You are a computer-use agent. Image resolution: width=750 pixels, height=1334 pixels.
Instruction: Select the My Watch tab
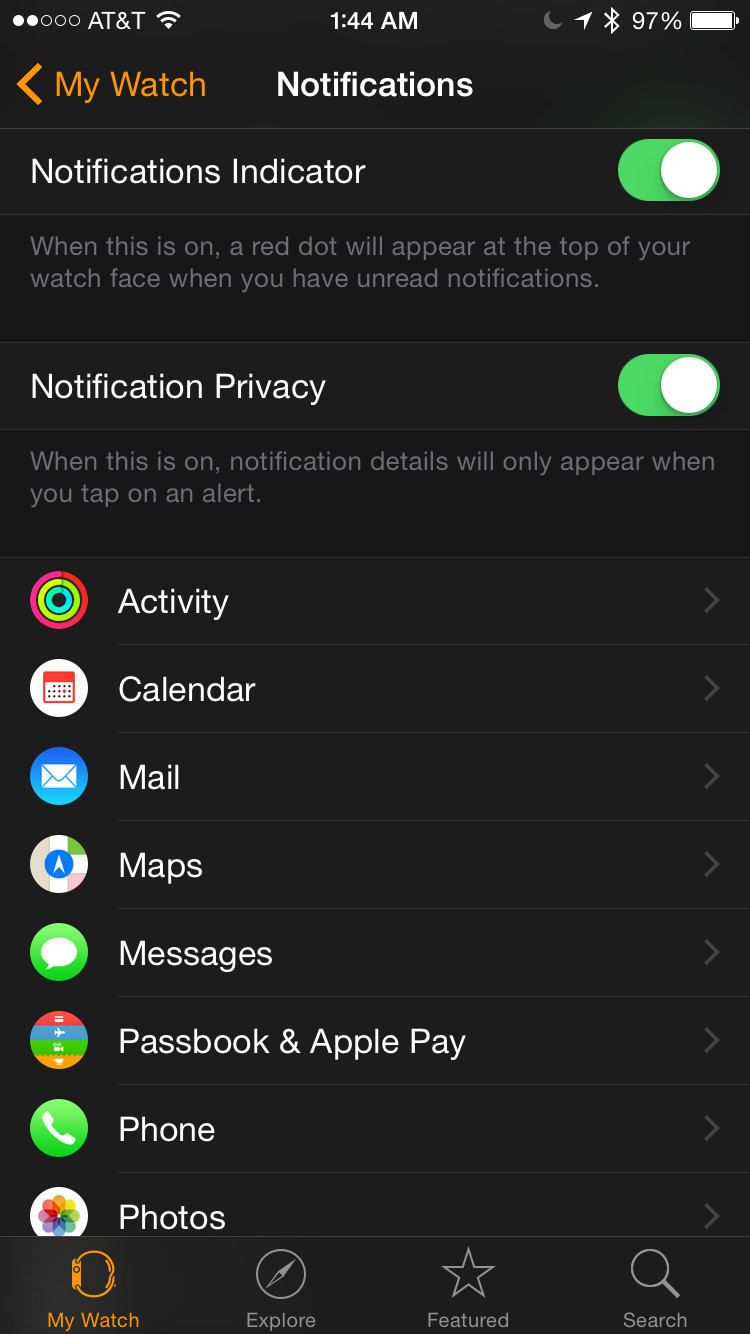click(x=94, y=1288)
